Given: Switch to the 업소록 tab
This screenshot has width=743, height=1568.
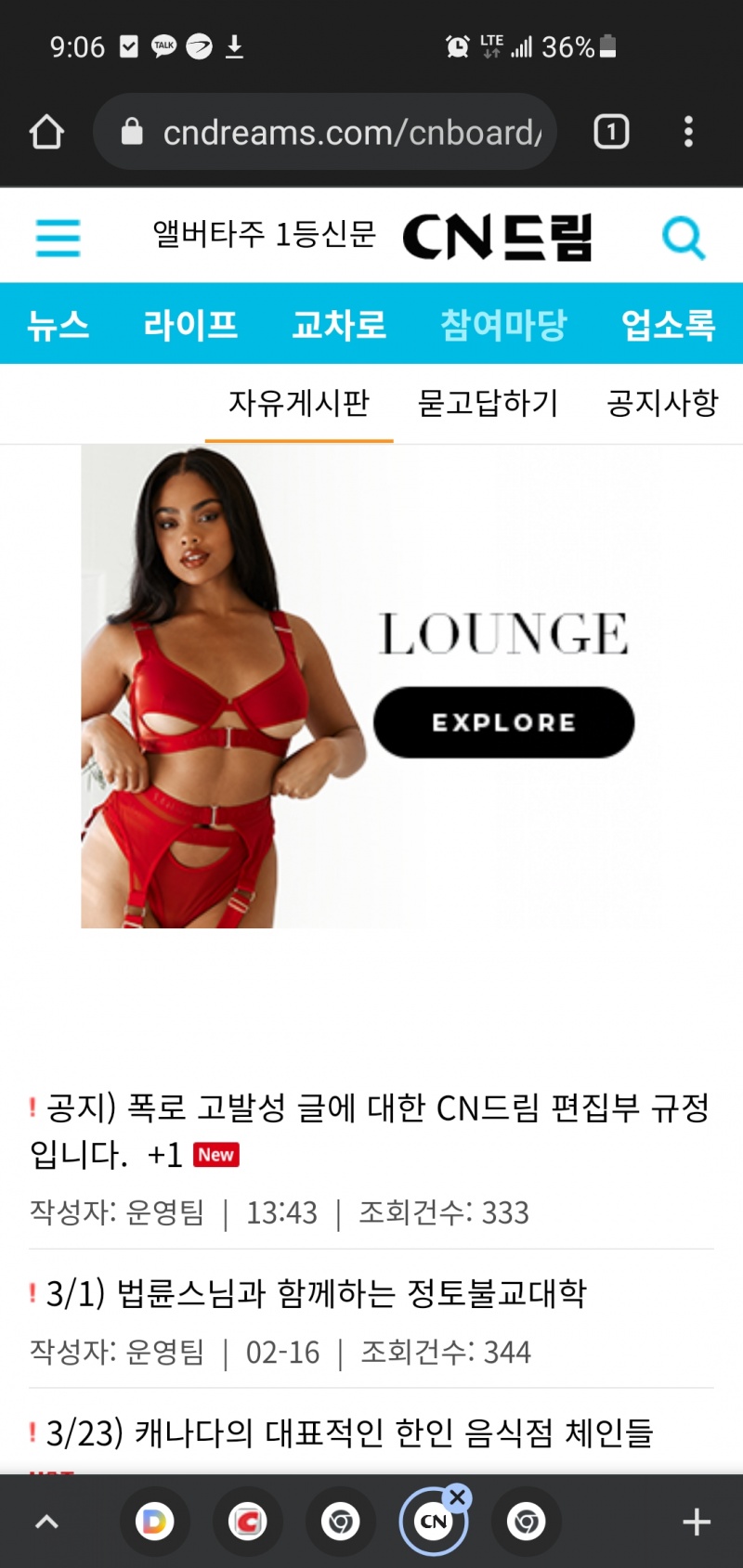Looking at the screenshot, I should tap(668, 325).
